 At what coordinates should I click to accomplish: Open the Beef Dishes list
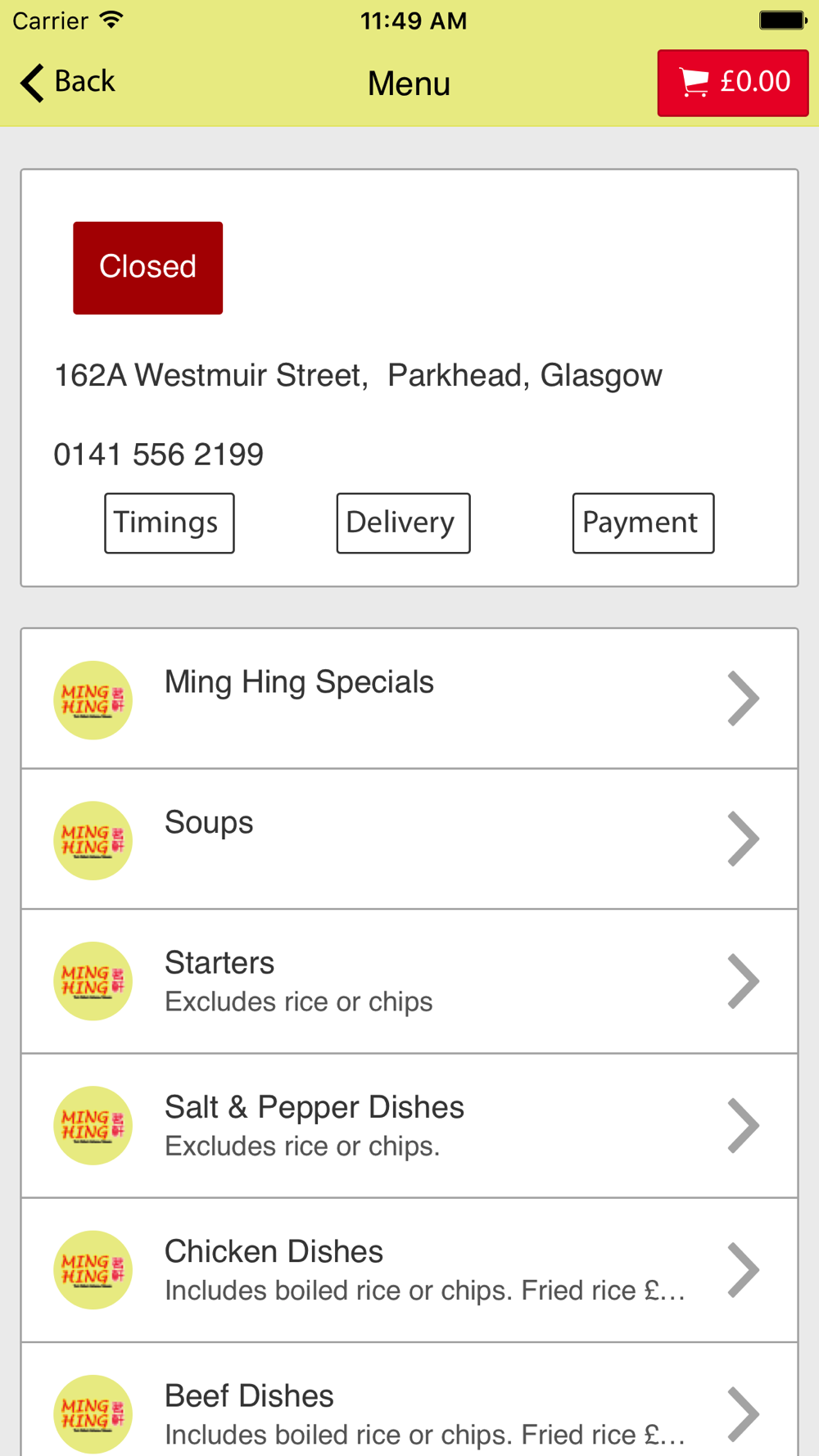(409, 1399)
